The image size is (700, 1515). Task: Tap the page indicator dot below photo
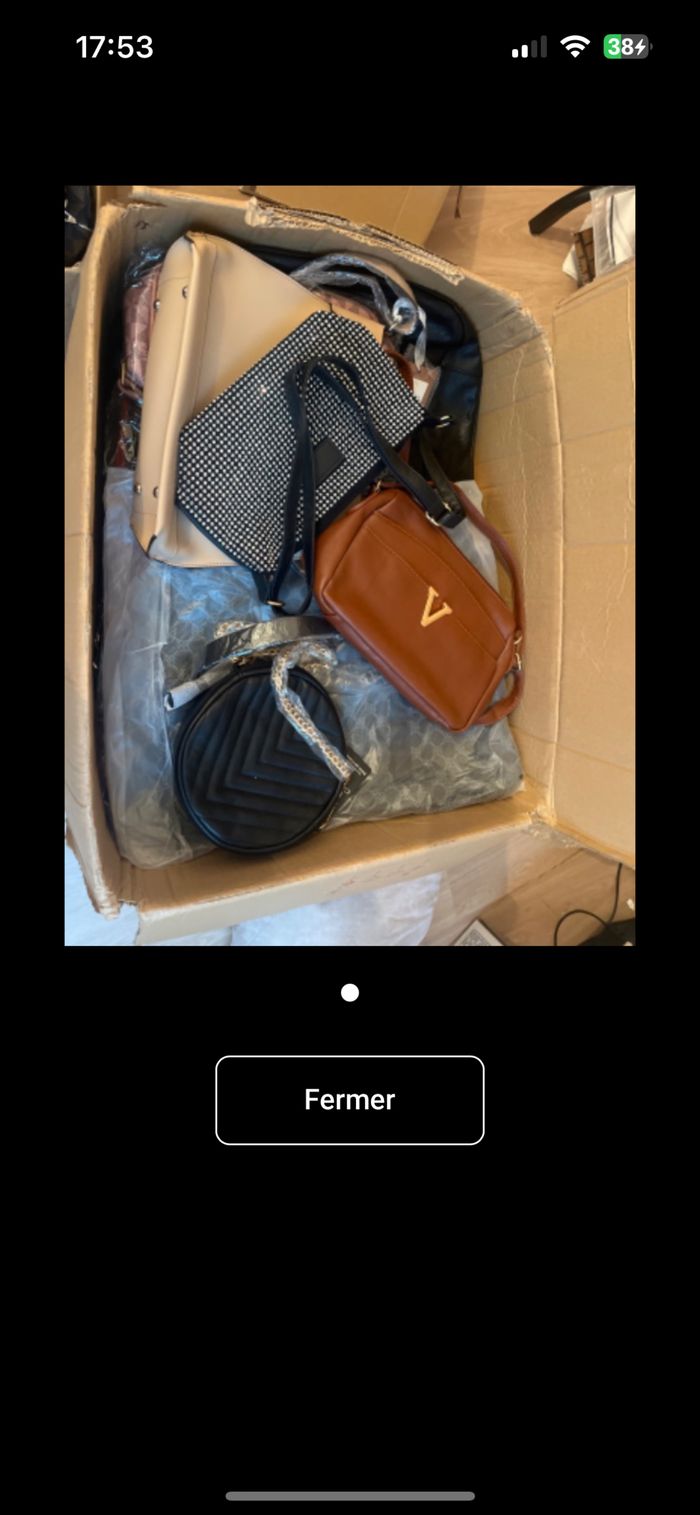(x=350, y=992)
